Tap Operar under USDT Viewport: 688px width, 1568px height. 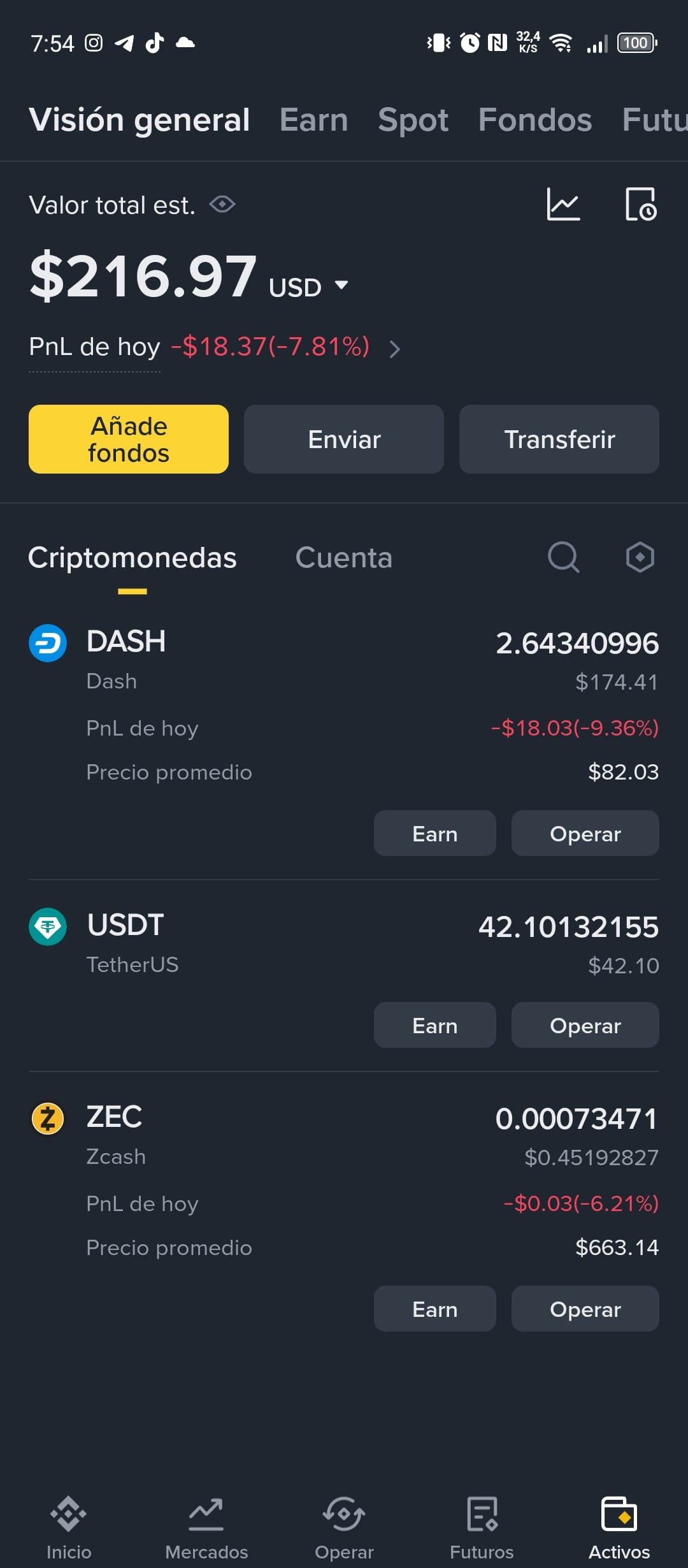click(x=585, y=1025)
